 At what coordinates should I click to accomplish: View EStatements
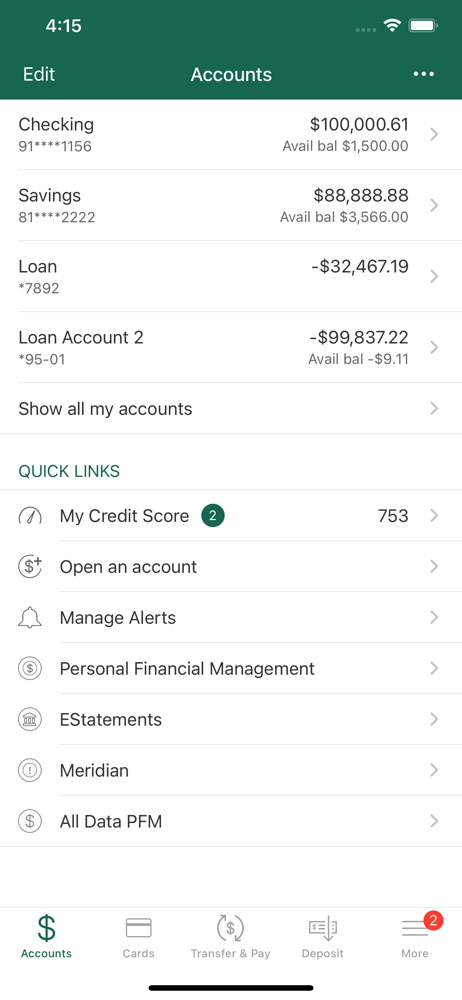(231, 719)
